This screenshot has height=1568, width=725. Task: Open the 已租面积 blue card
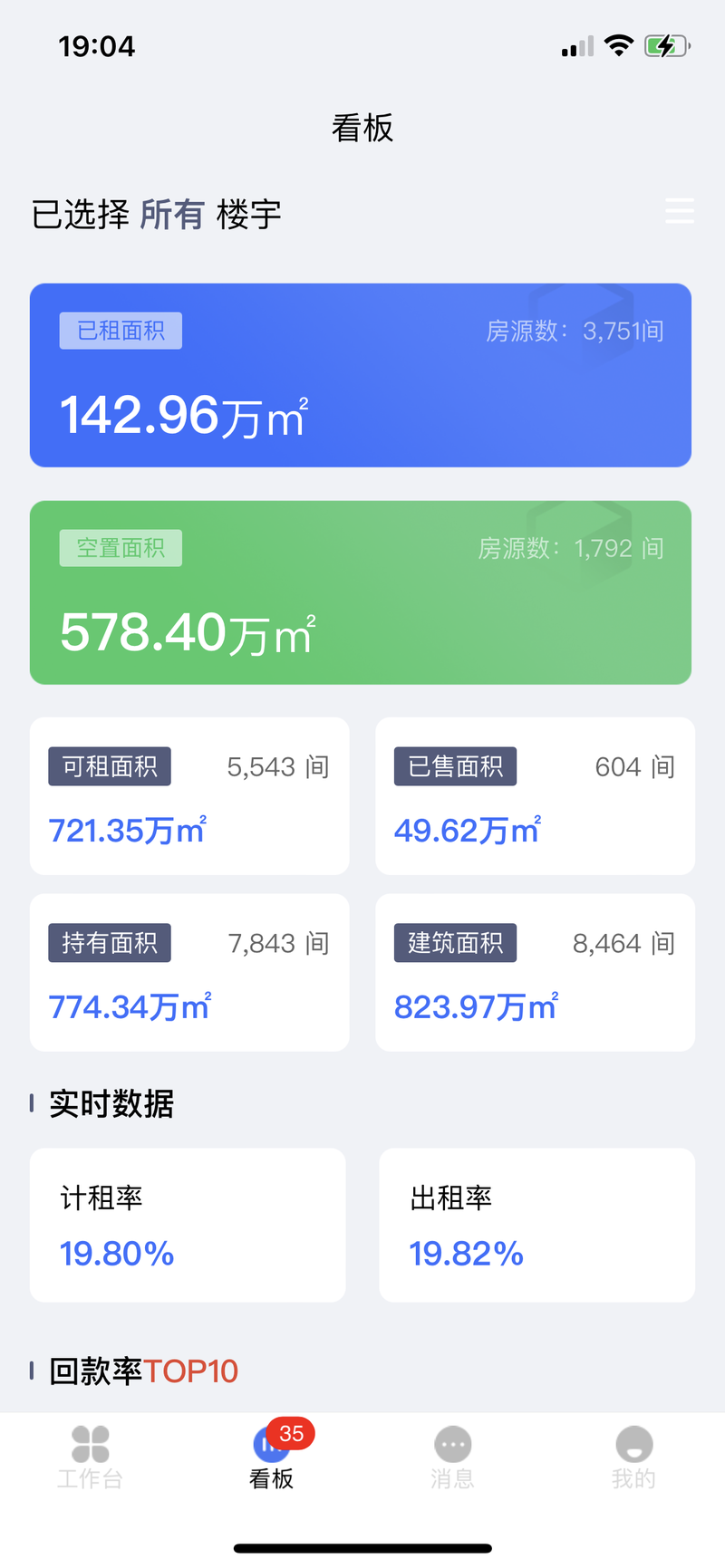pyautogui.click(x=361, y=375)
